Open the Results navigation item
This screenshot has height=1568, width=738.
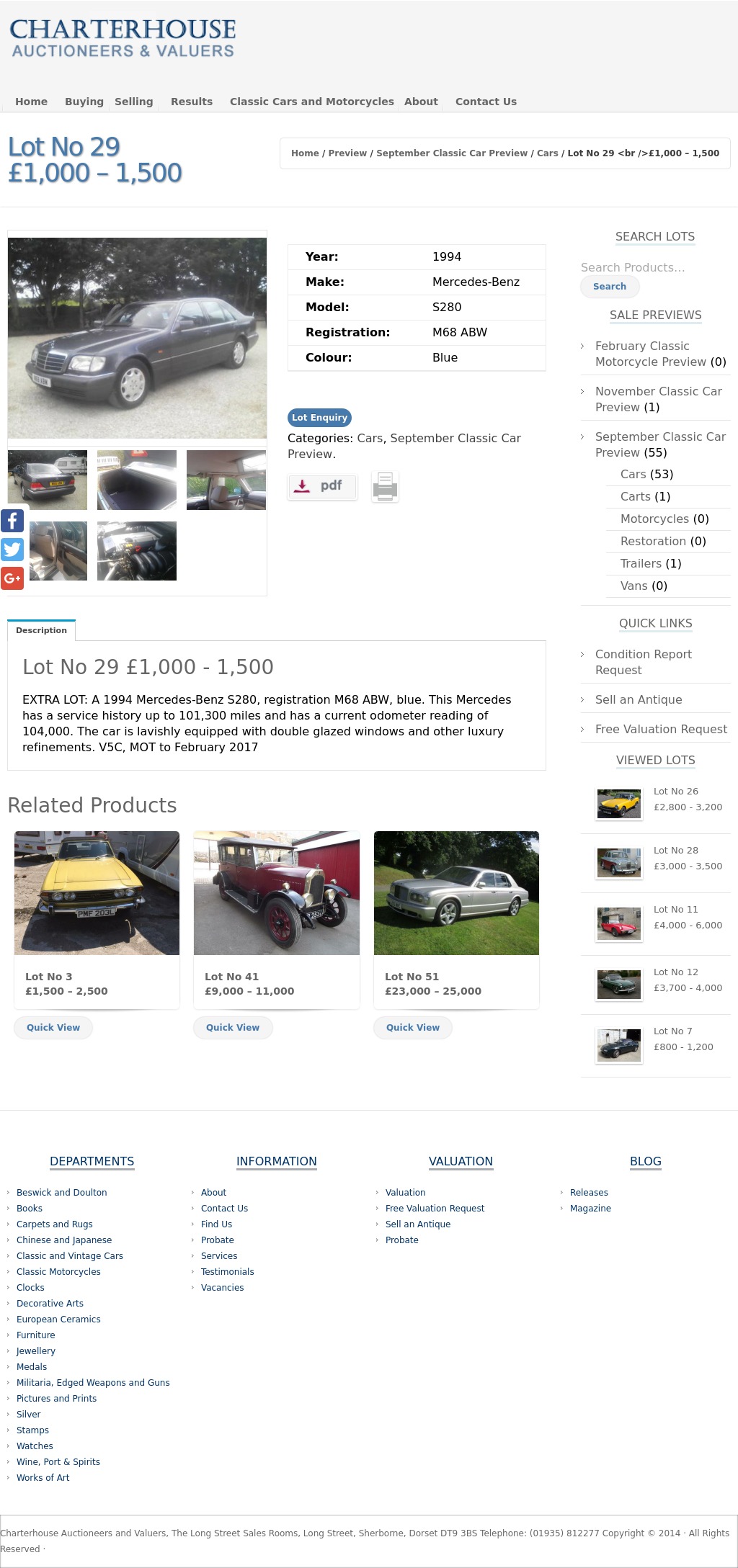(x=191, y=102)
